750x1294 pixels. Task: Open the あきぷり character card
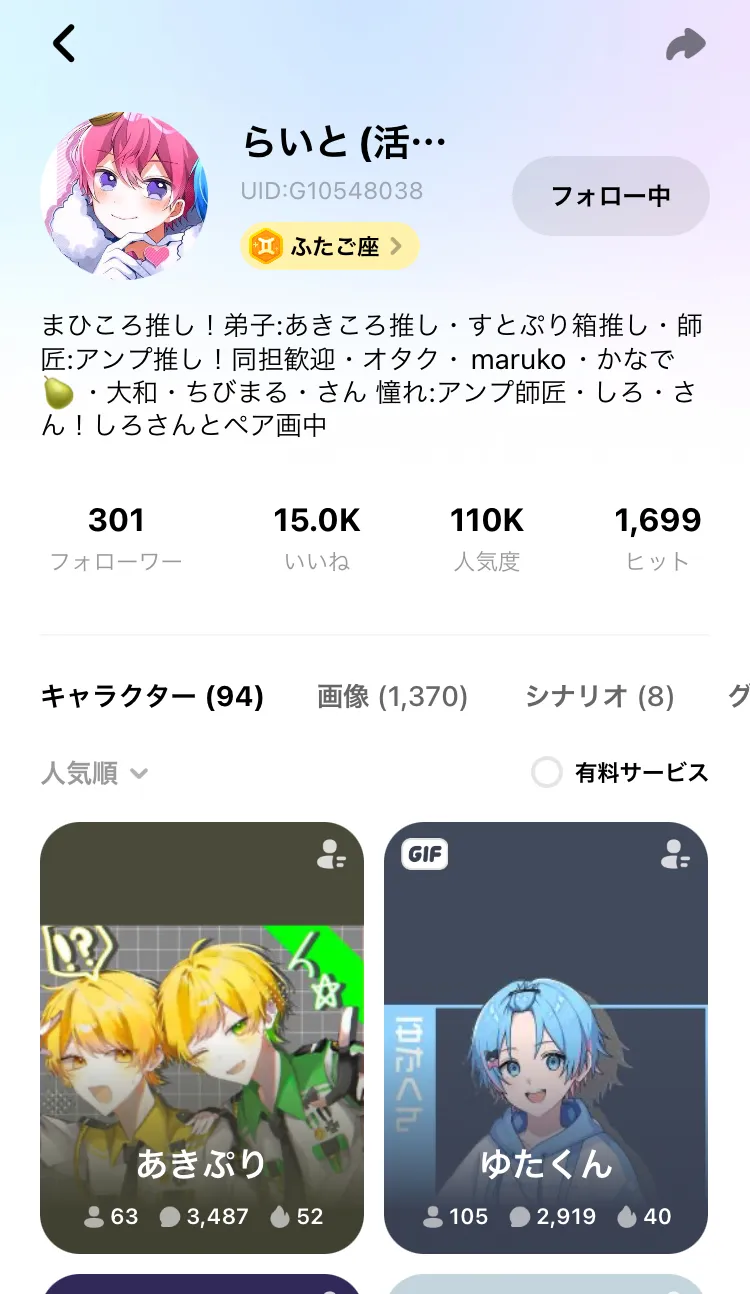pyautogui.click(x=202, y=1038)
